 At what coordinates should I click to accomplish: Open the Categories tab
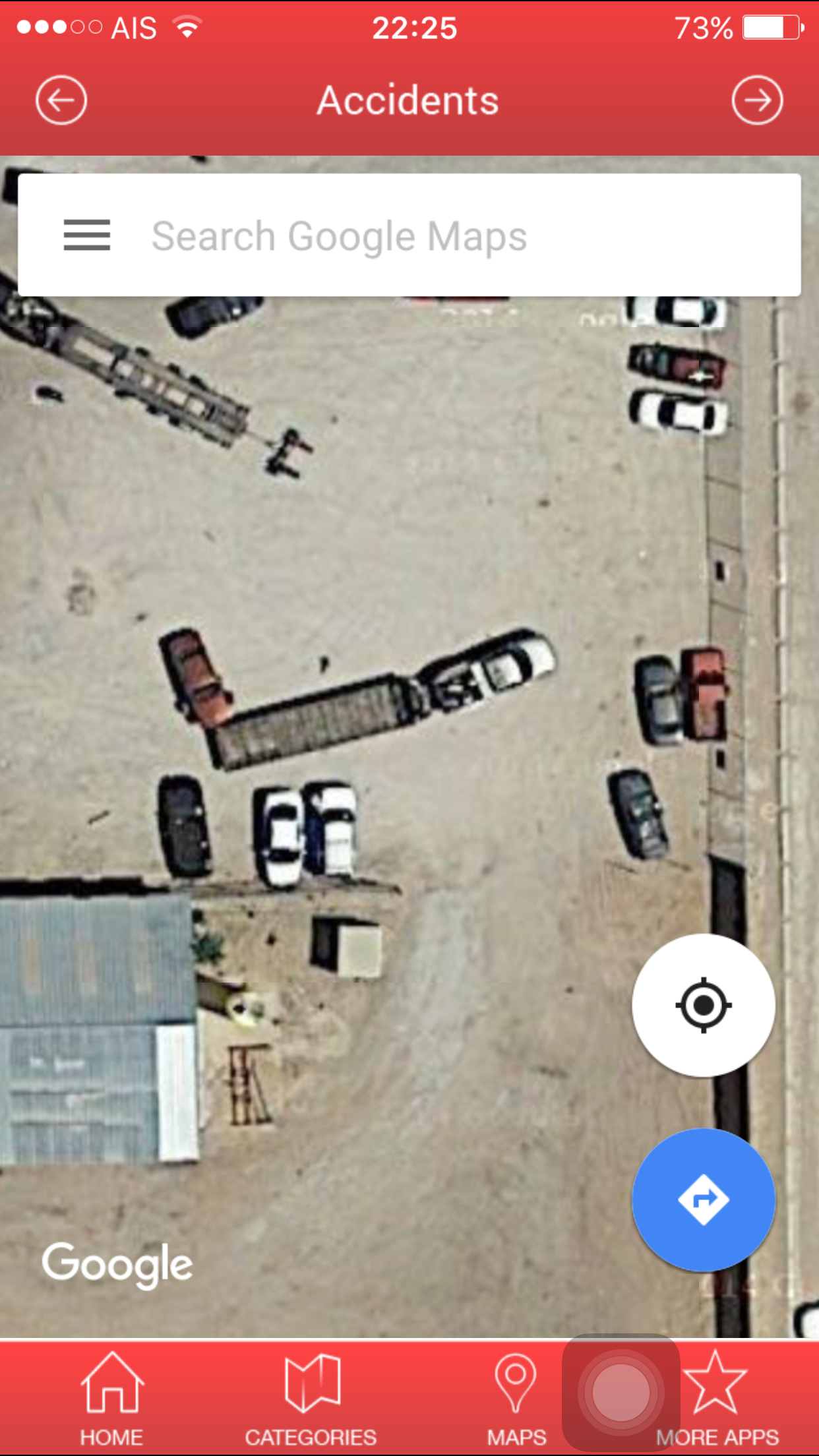(x=311, y=1399)
